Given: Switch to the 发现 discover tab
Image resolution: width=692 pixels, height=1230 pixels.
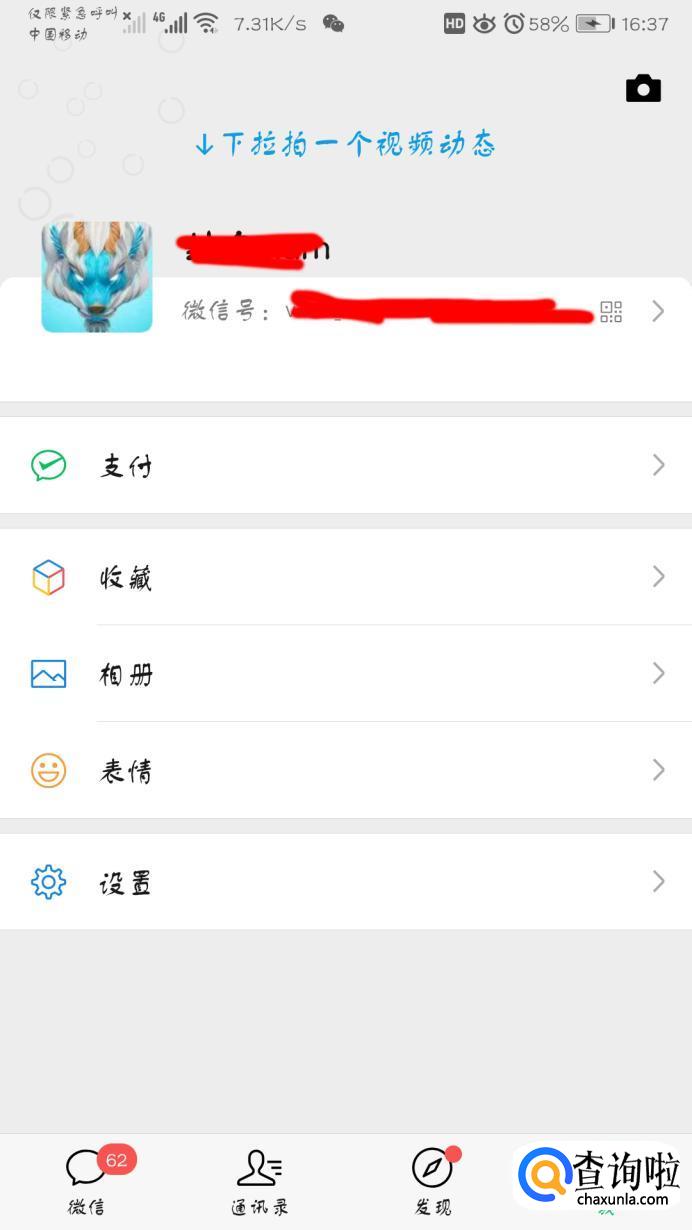Looking at the screenshot, I should pyautogui.click(x=432, y=1180).
